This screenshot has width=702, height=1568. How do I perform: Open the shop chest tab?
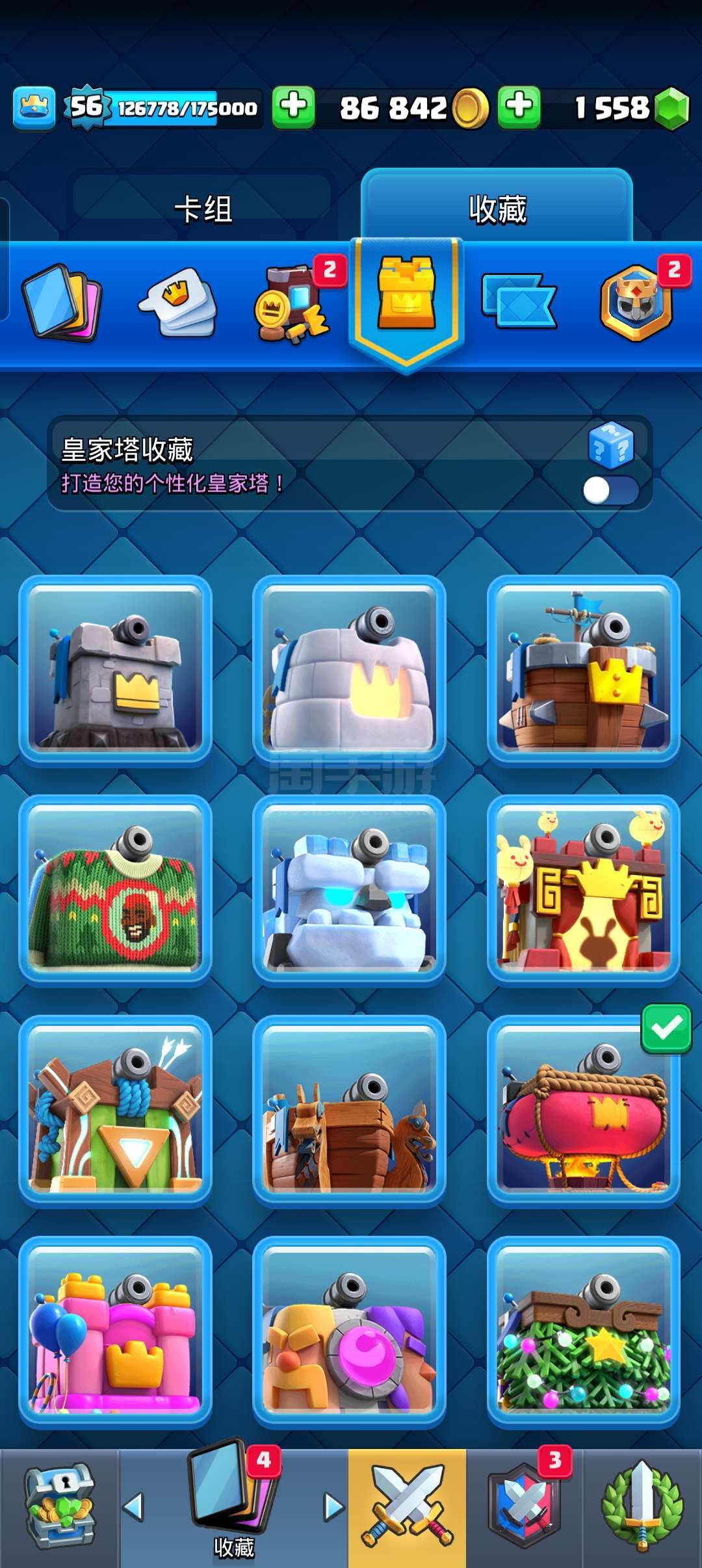60,1506
